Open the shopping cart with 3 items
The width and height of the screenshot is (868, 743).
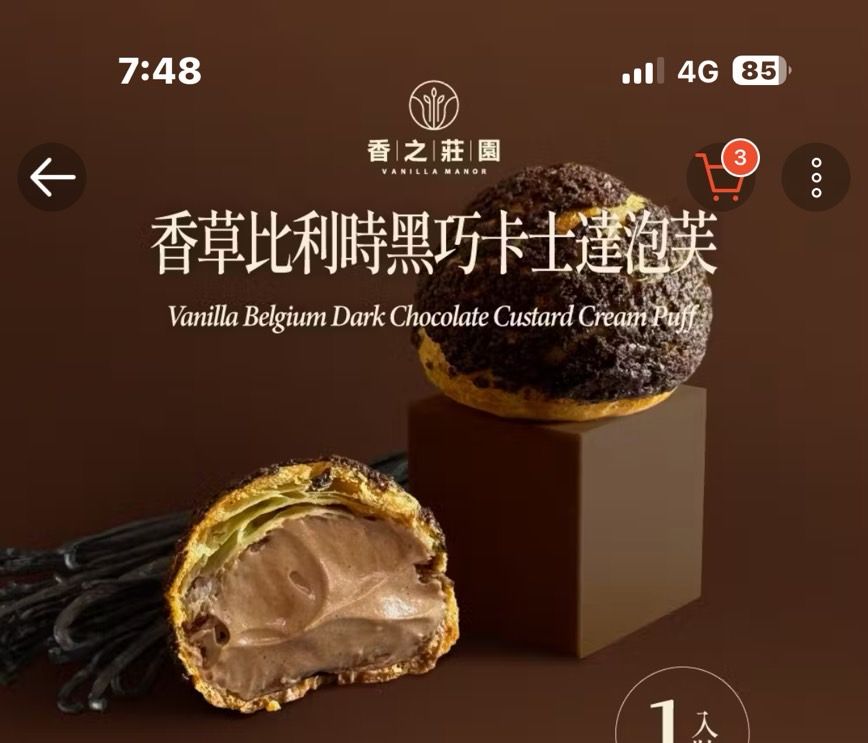721,178
